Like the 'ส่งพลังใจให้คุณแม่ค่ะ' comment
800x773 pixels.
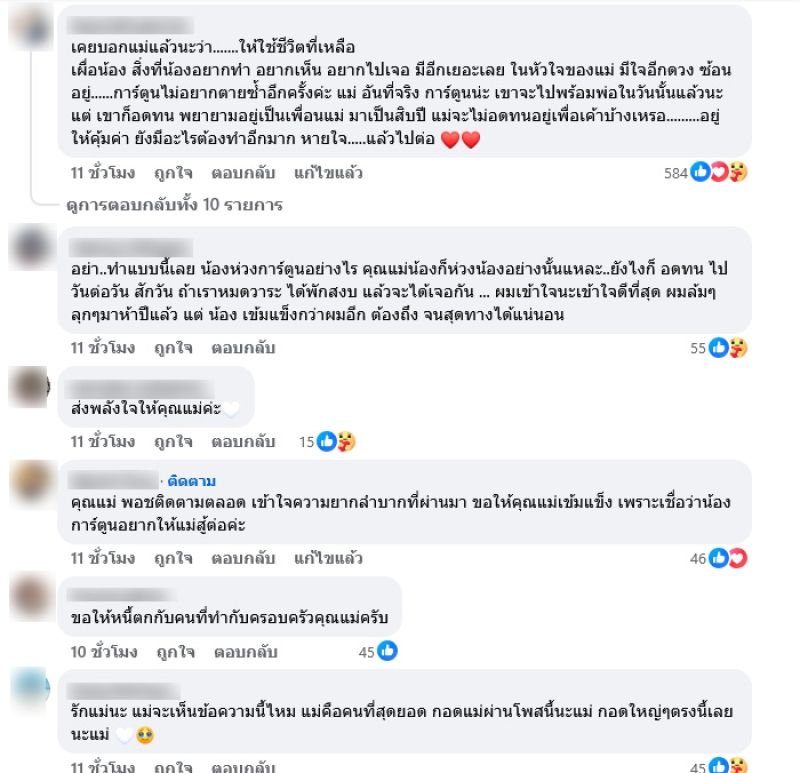pos(173,441)
